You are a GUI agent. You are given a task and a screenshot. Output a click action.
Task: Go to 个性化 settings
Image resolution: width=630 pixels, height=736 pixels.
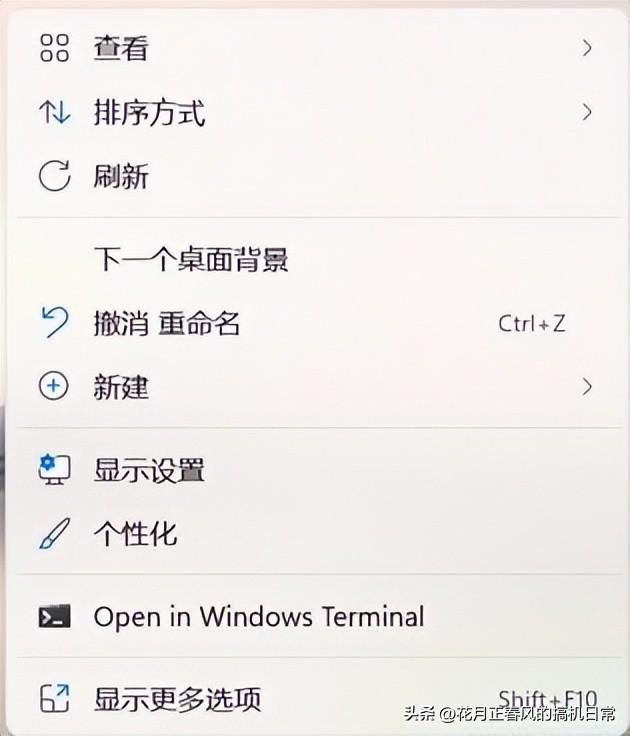(x=135, y=533)
